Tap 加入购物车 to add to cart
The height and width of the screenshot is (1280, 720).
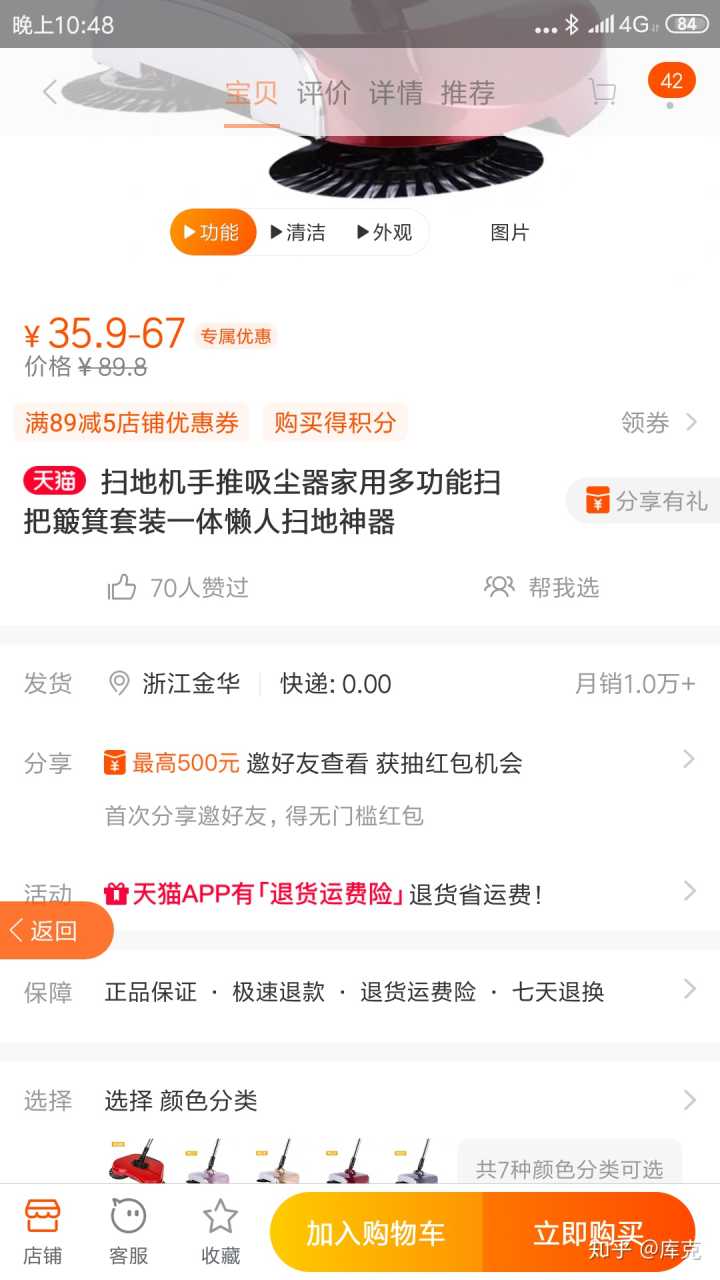(376, 1233)
